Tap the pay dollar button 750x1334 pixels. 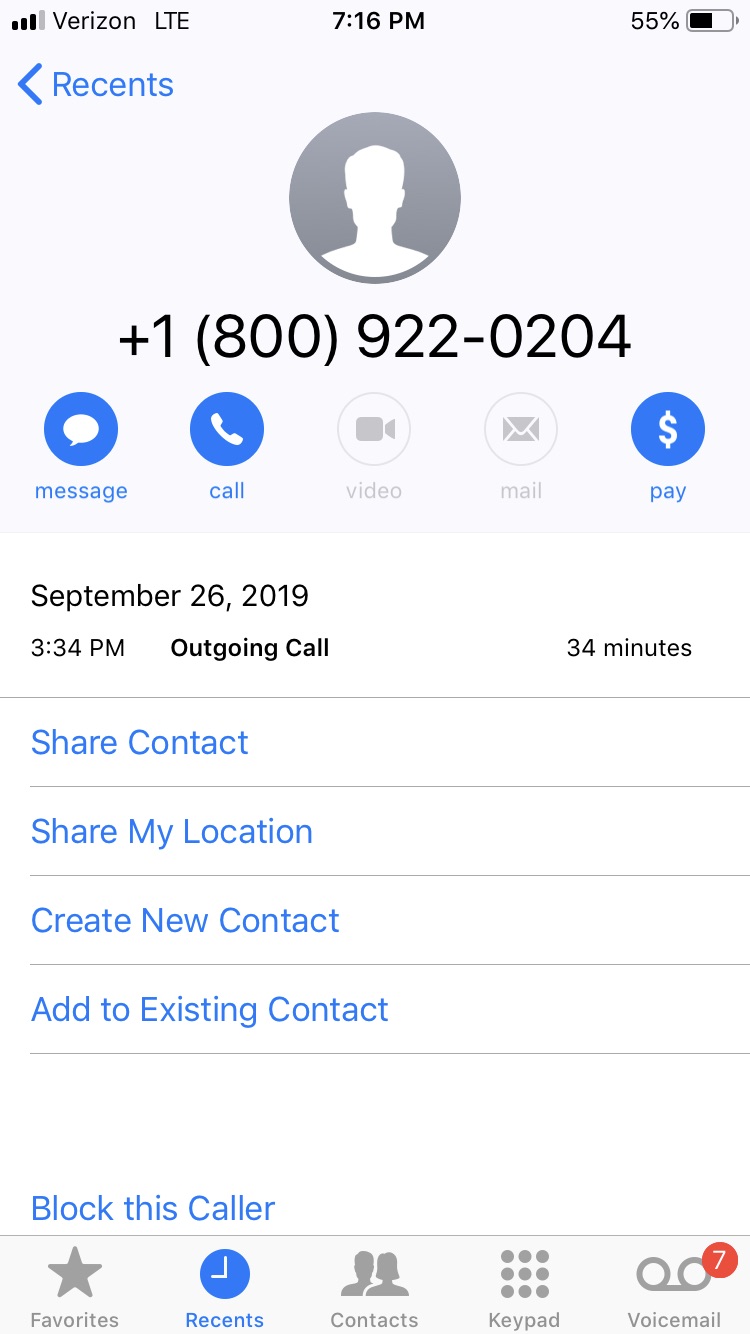(667, 430)
